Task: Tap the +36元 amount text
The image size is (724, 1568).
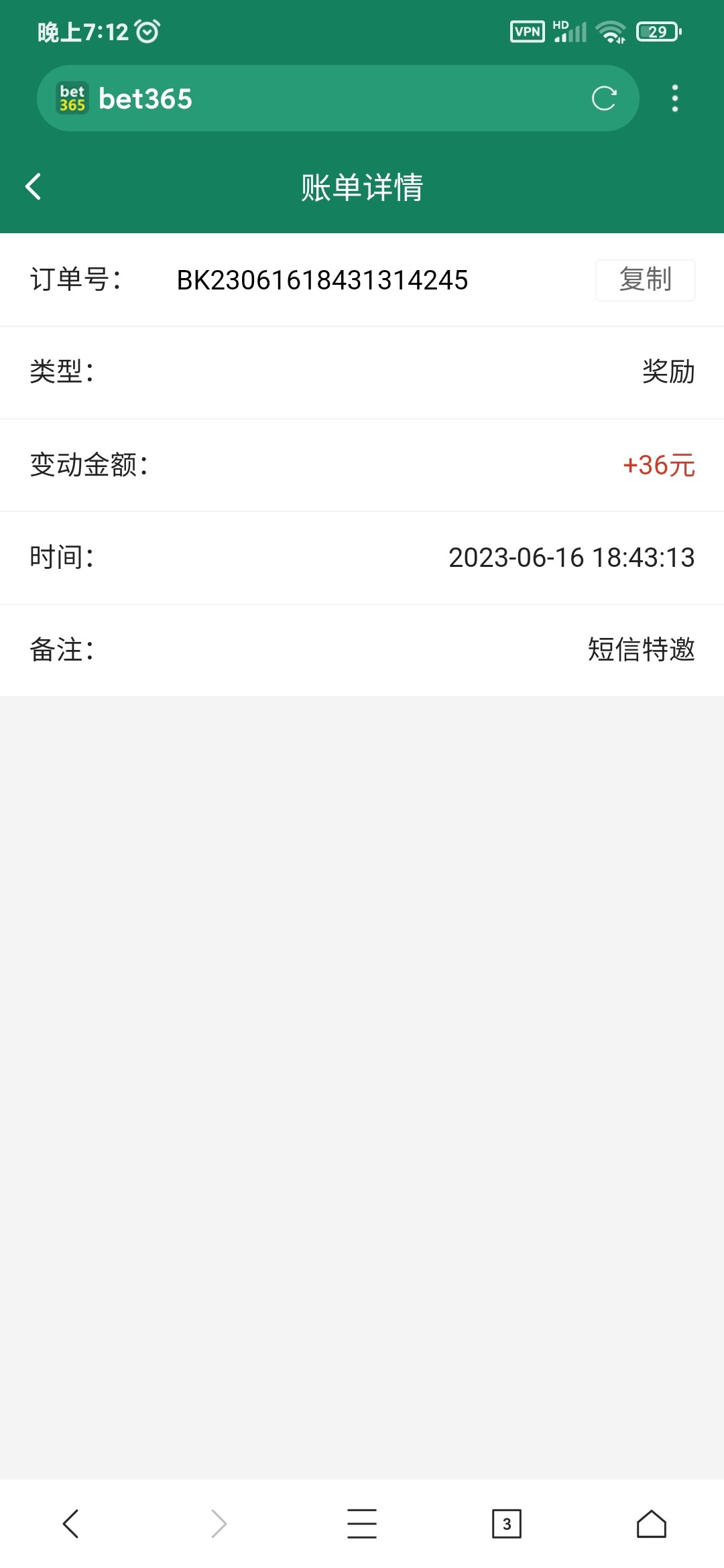Action: pos(660,466)
